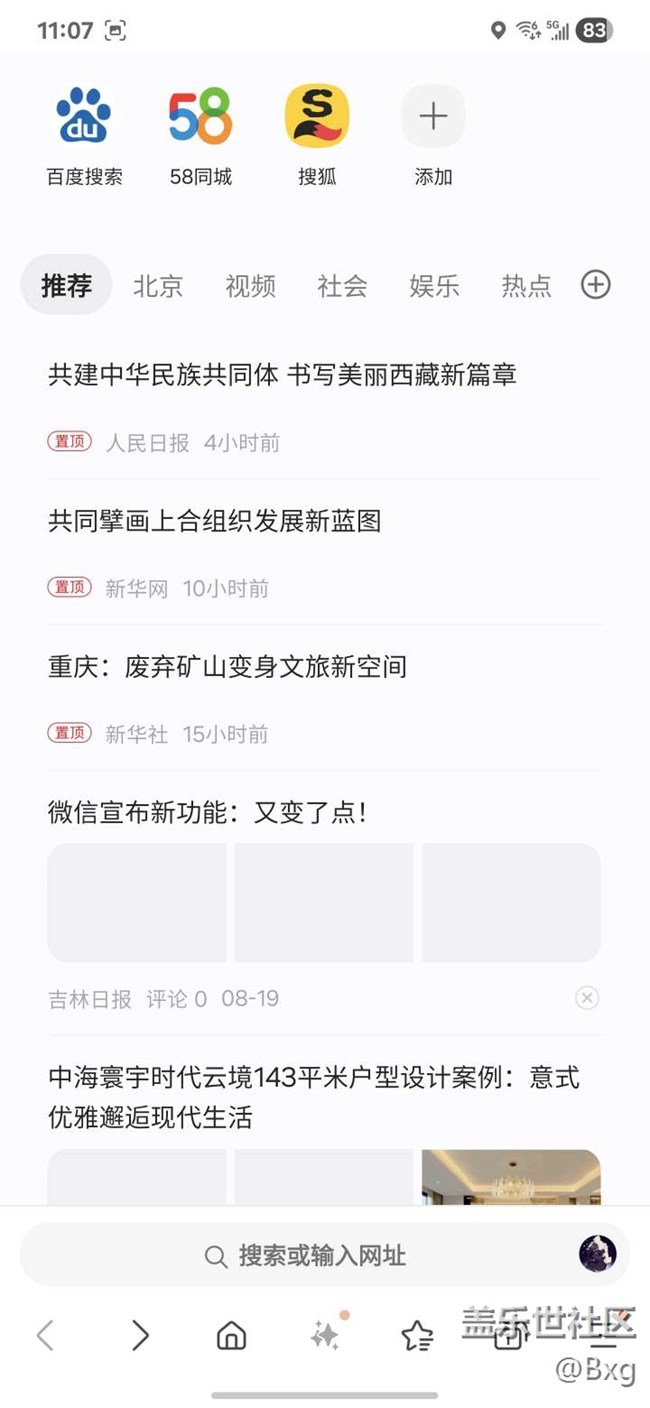
Task: Go to the browser home page
Action: pos(232,1335)
